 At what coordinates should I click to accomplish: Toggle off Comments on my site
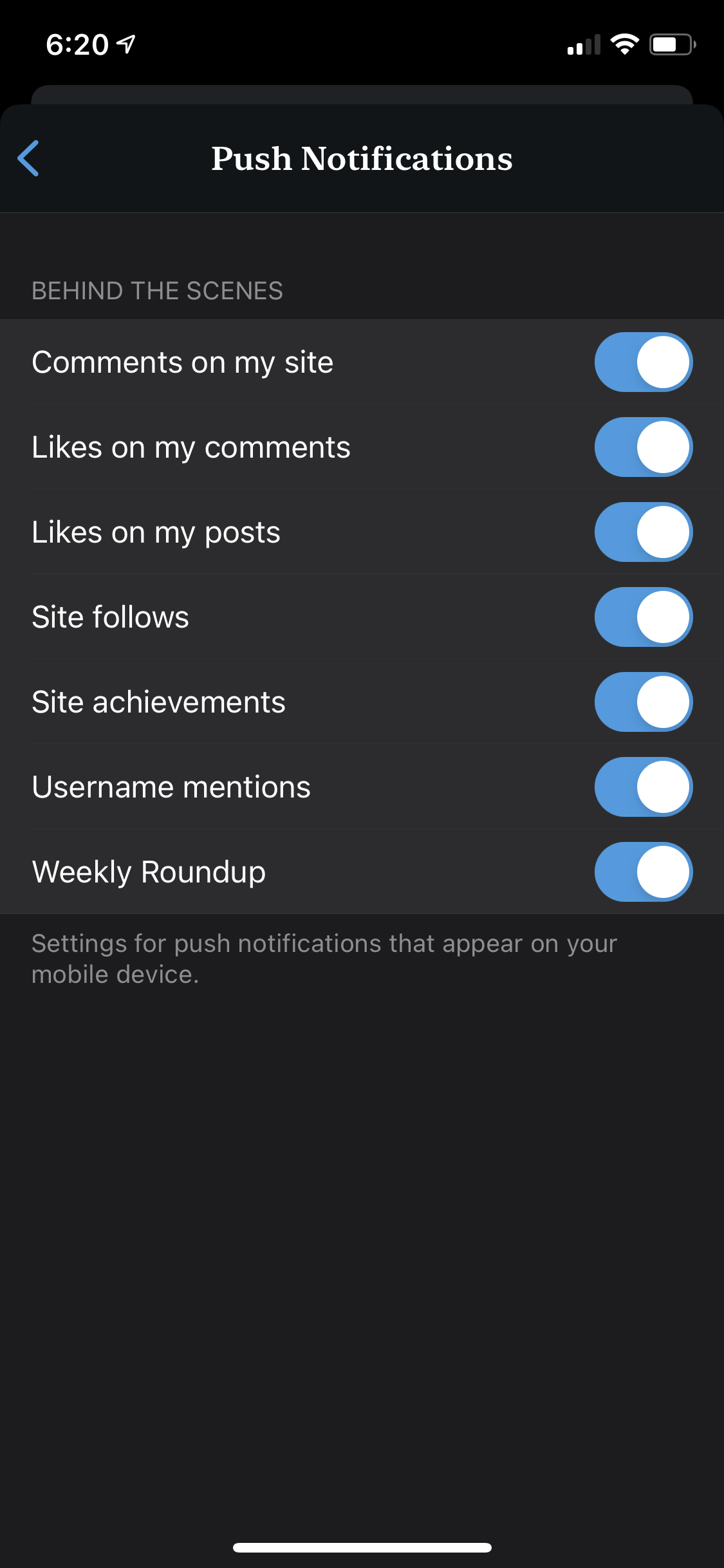pyautogui.click(x=643, y=362)
